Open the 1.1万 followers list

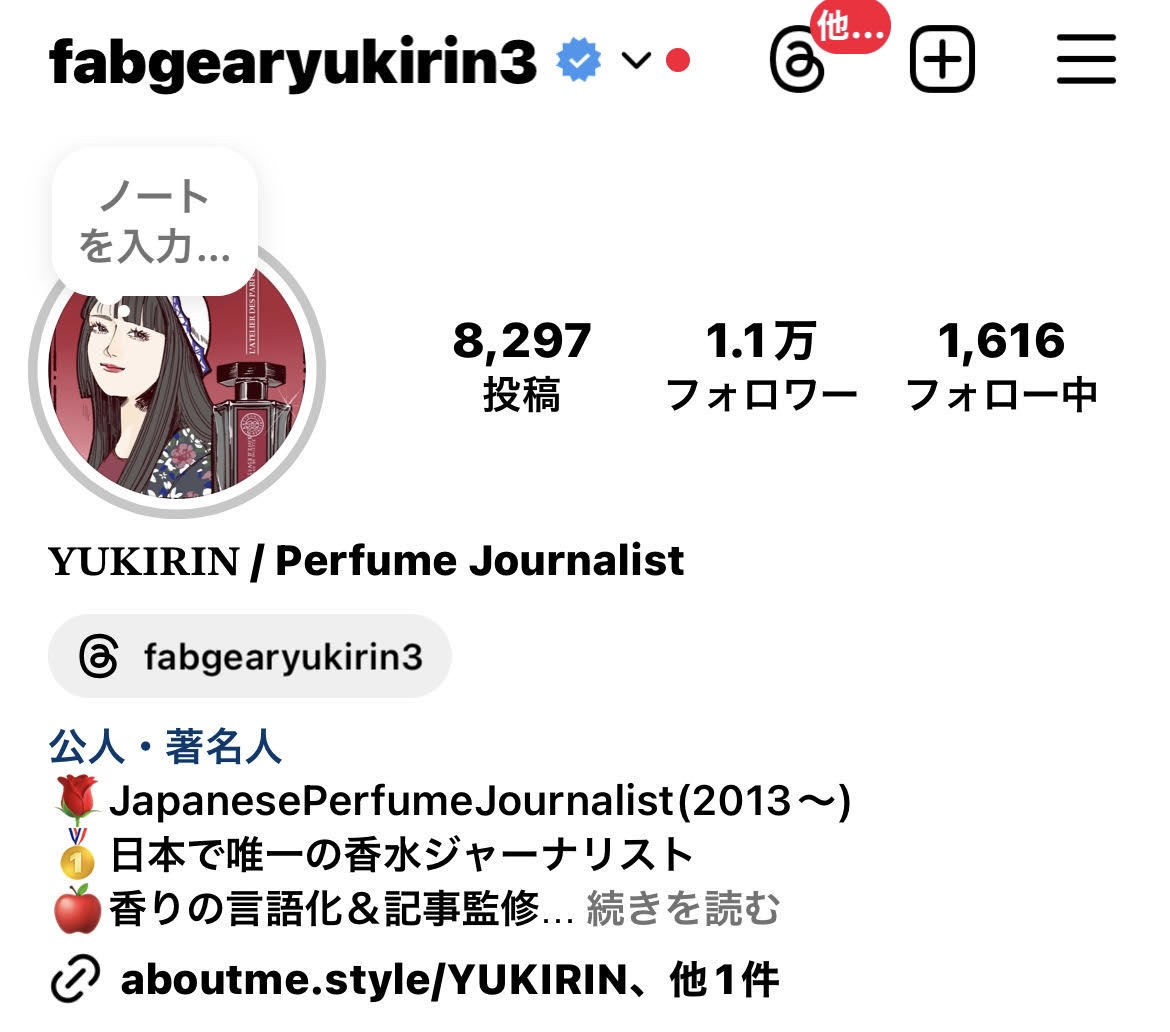pos(761,366)
